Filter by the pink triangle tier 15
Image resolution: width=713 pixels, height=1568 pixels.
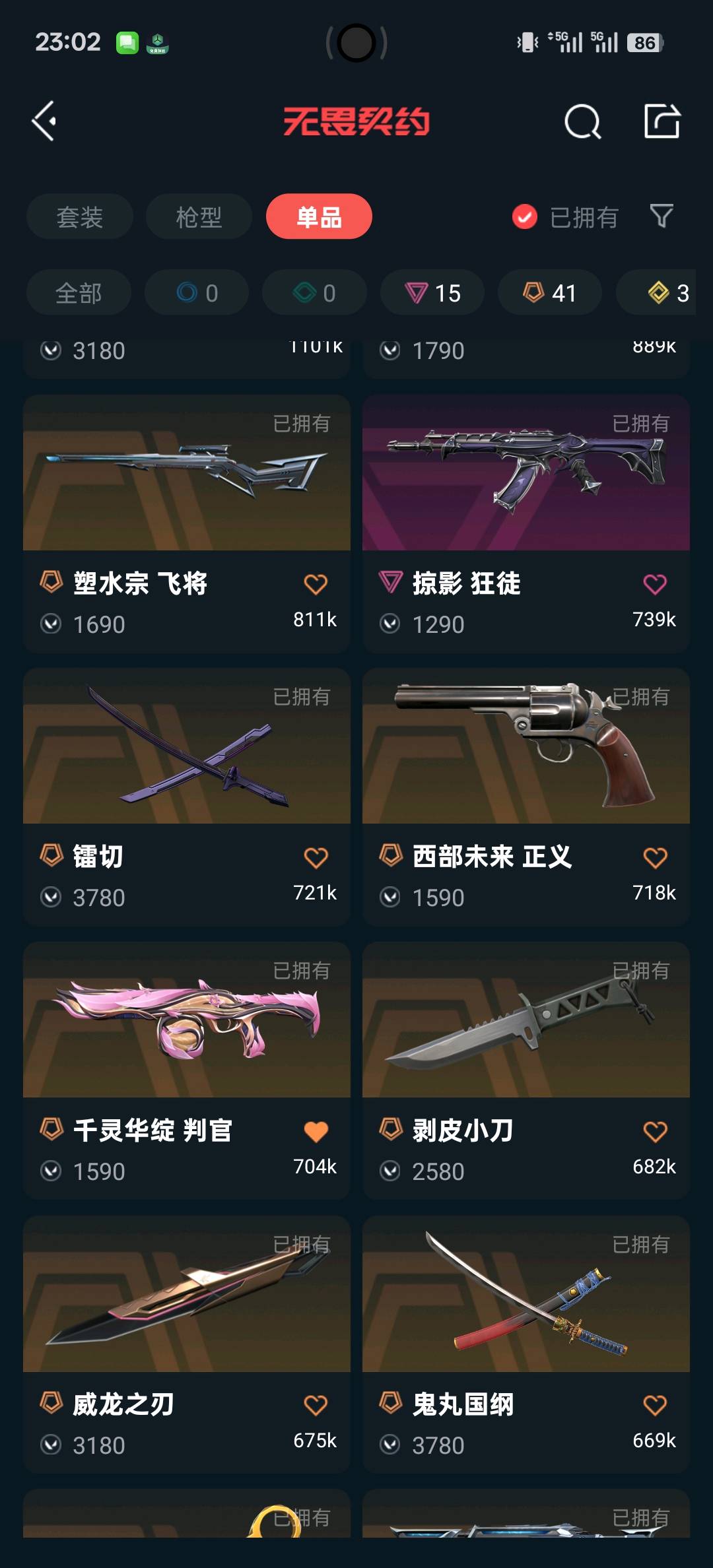coord(432,292)
